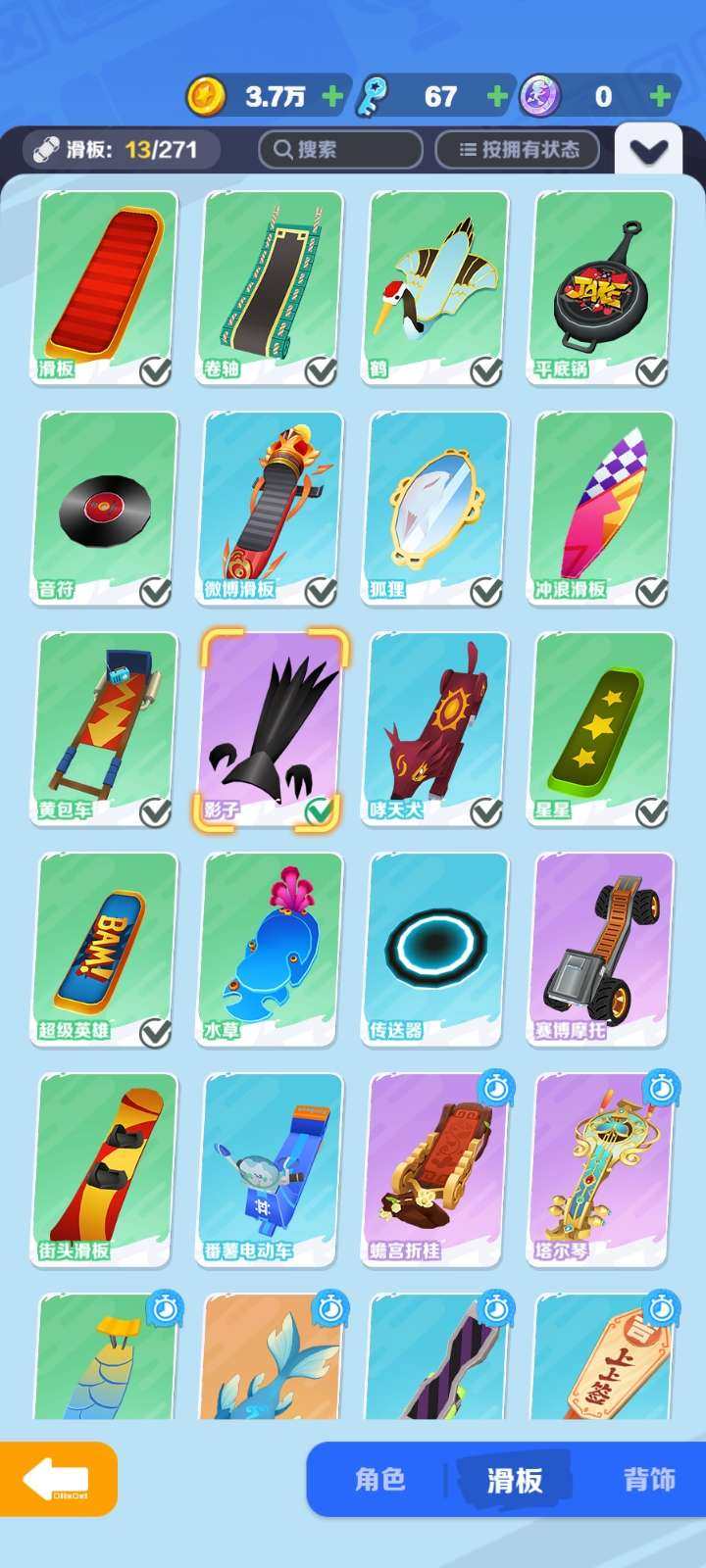Screen dimensions: 706x1568
Task: Select the 卷轴 board
Action: coord(273,287)
